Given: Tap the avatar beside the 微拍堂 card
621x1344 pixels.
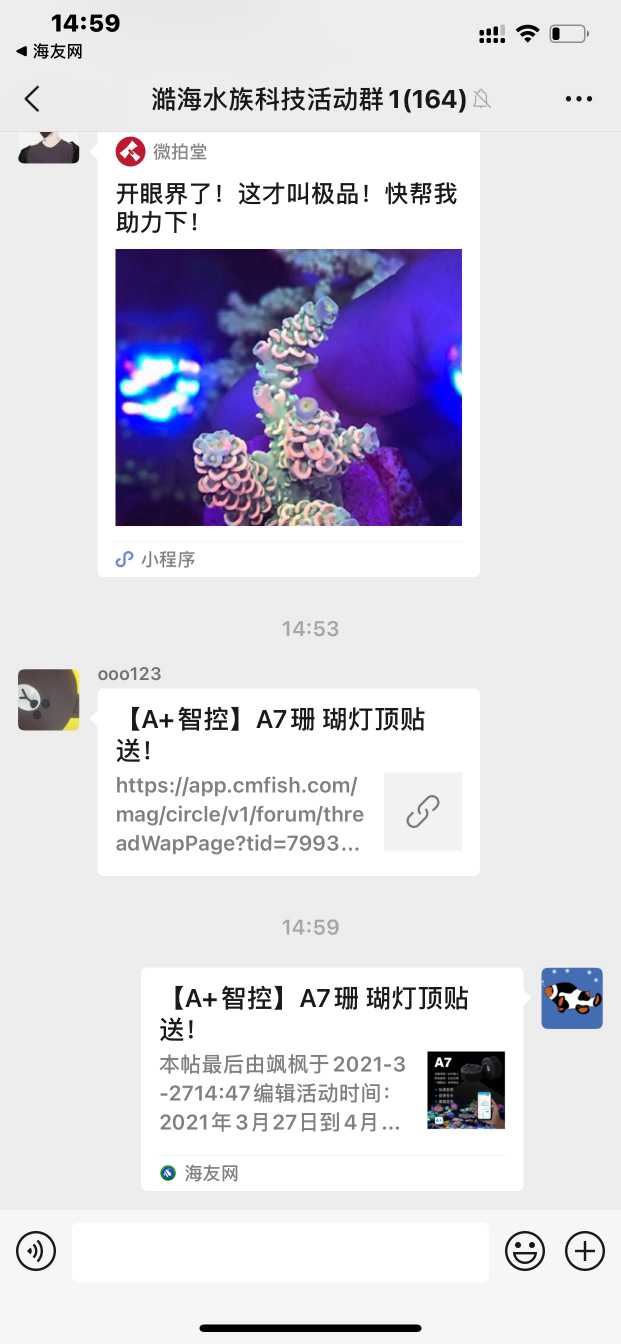Looking at the screenshot, I should tap(48, 146).
